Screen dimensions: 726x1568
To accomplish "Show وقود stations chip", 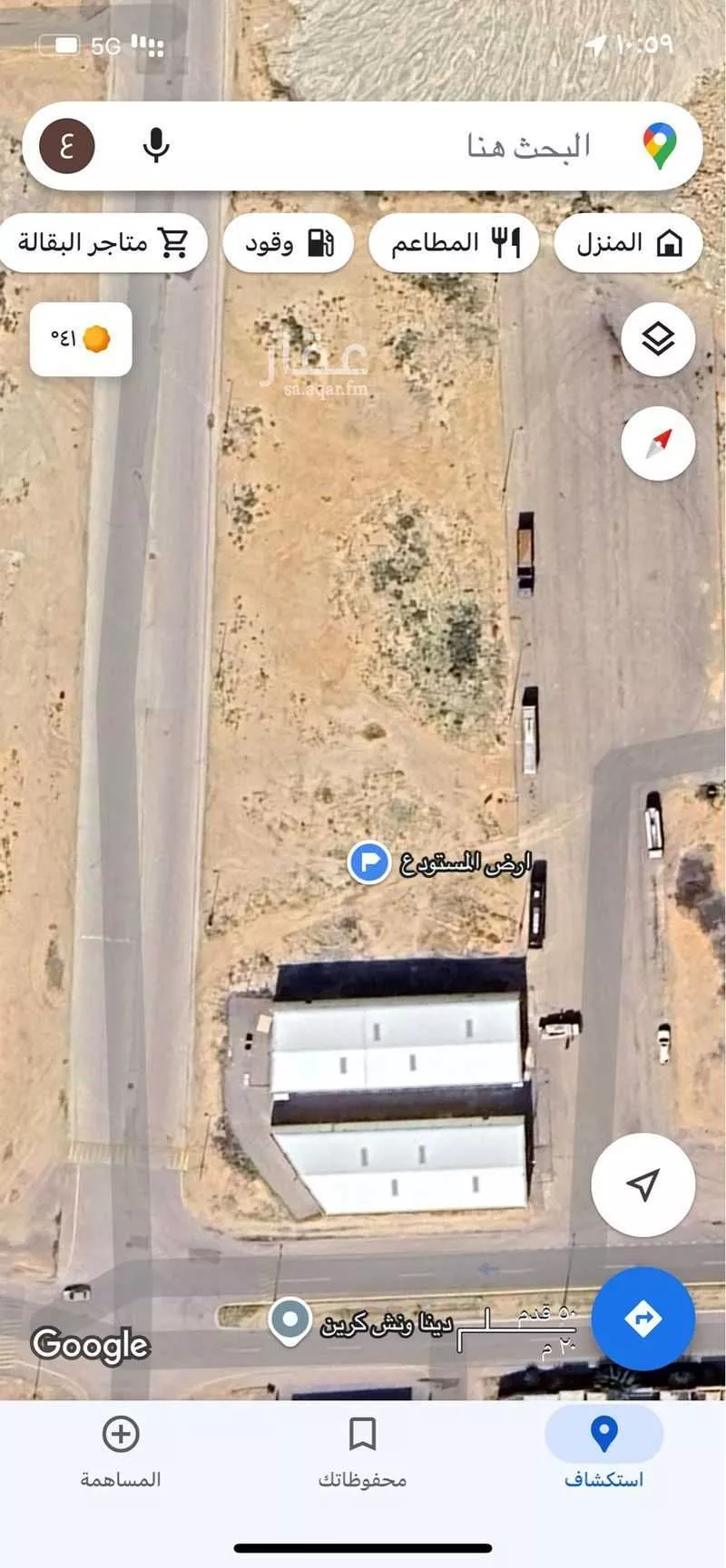I will click(289, 243).
